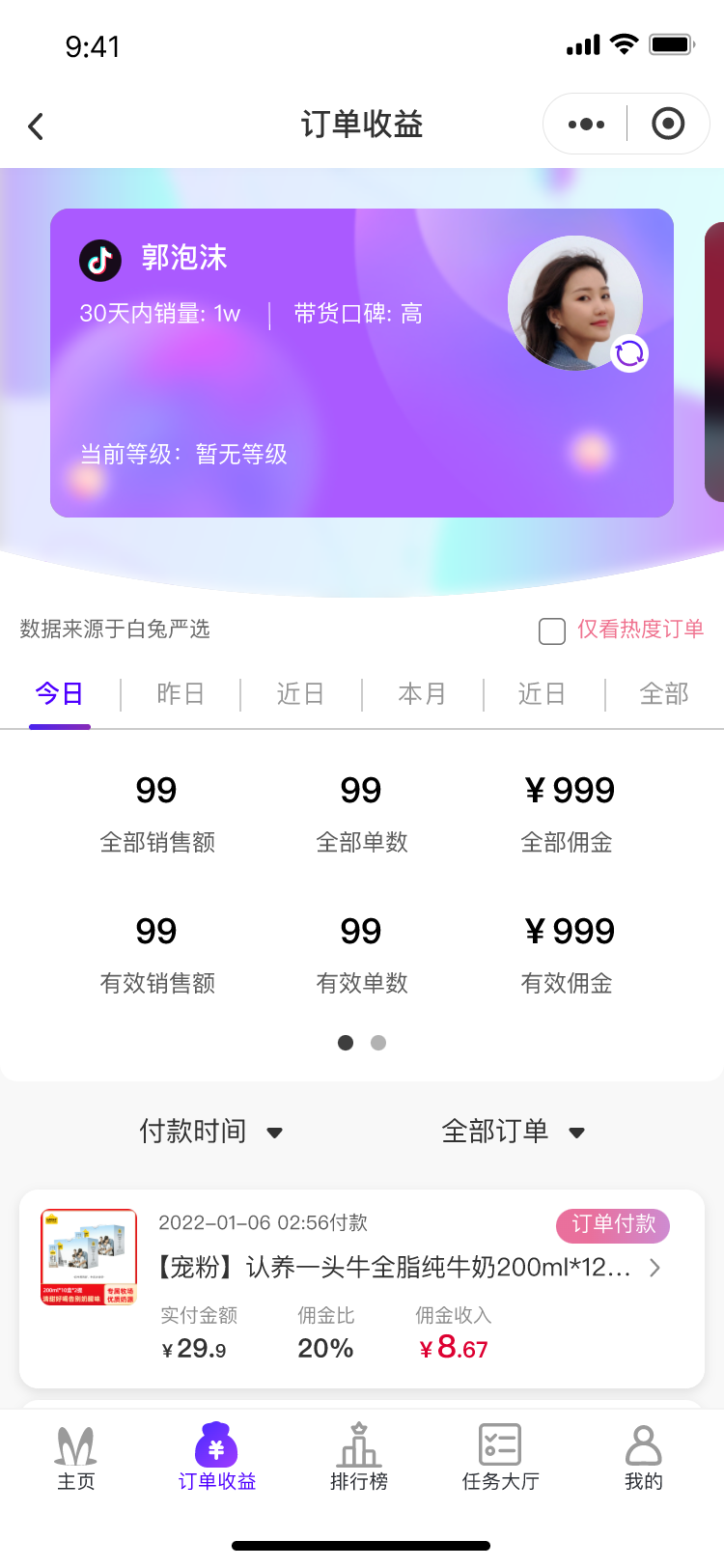Tap the second page indicator dot
This screenshot has width=724, height=1568.
pyautogui.click(x=378, y=1043)
